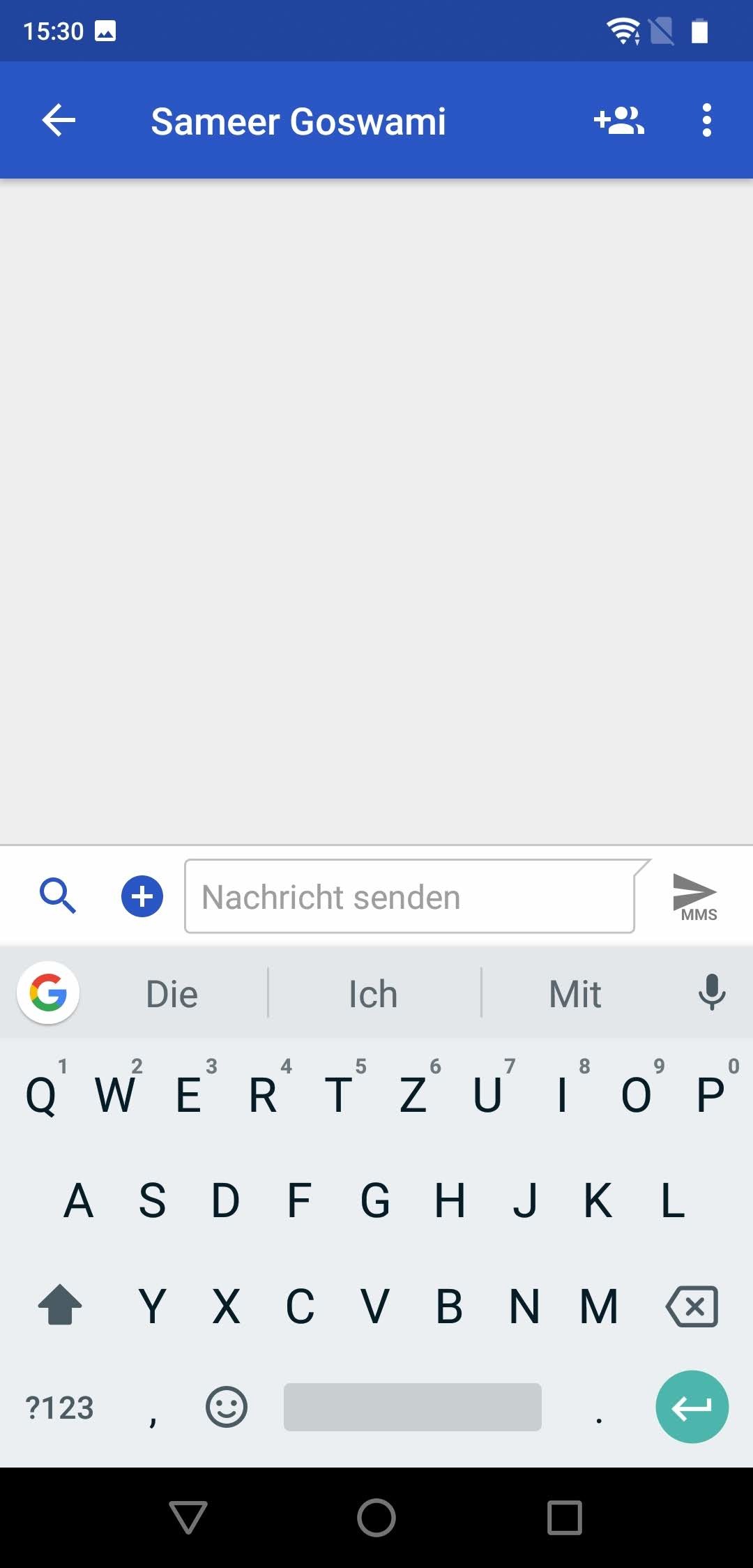753x1568 pixels.
Task: Tap the backspace key
Action: point(692,1306)
